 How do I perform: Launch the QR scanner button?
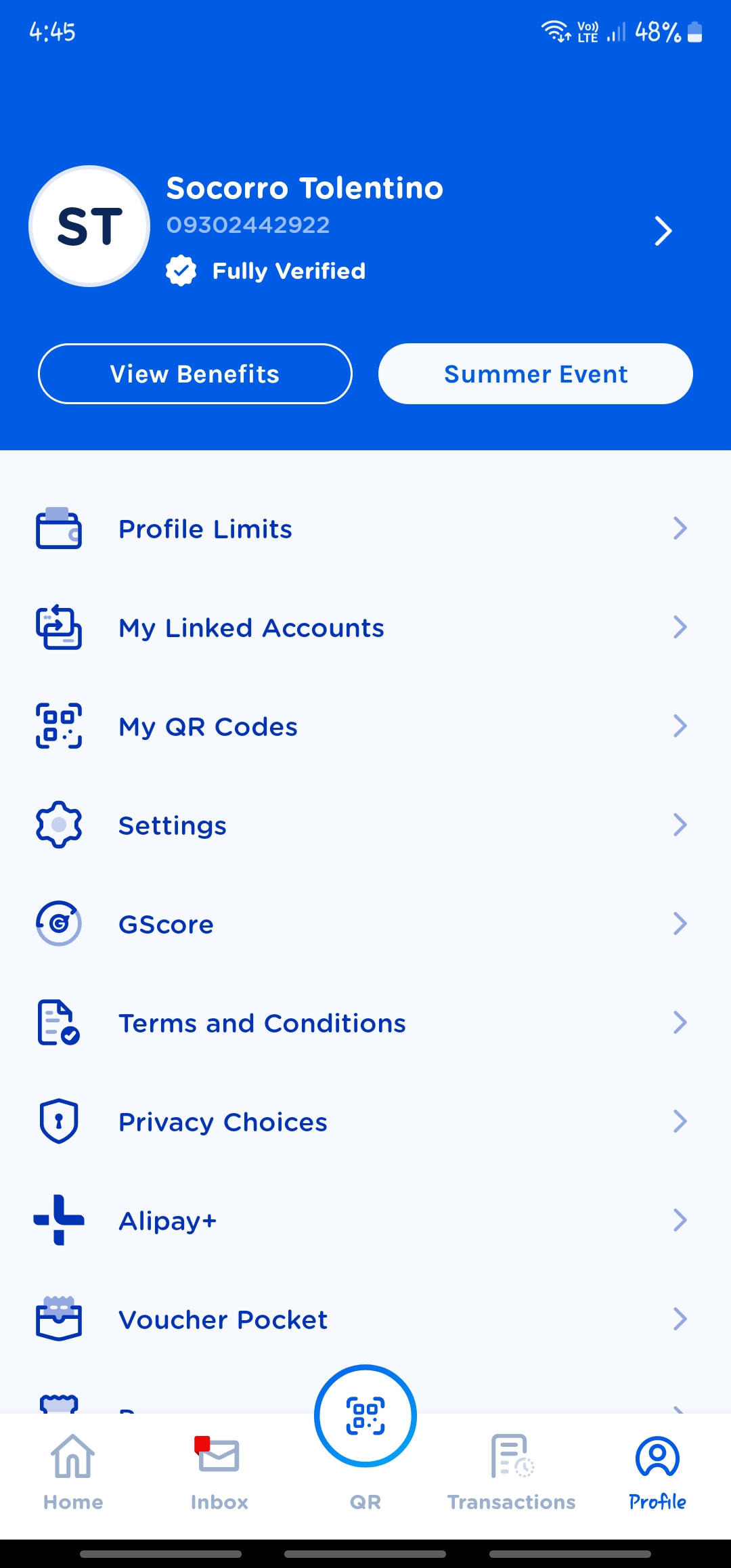click(365, 1416)
